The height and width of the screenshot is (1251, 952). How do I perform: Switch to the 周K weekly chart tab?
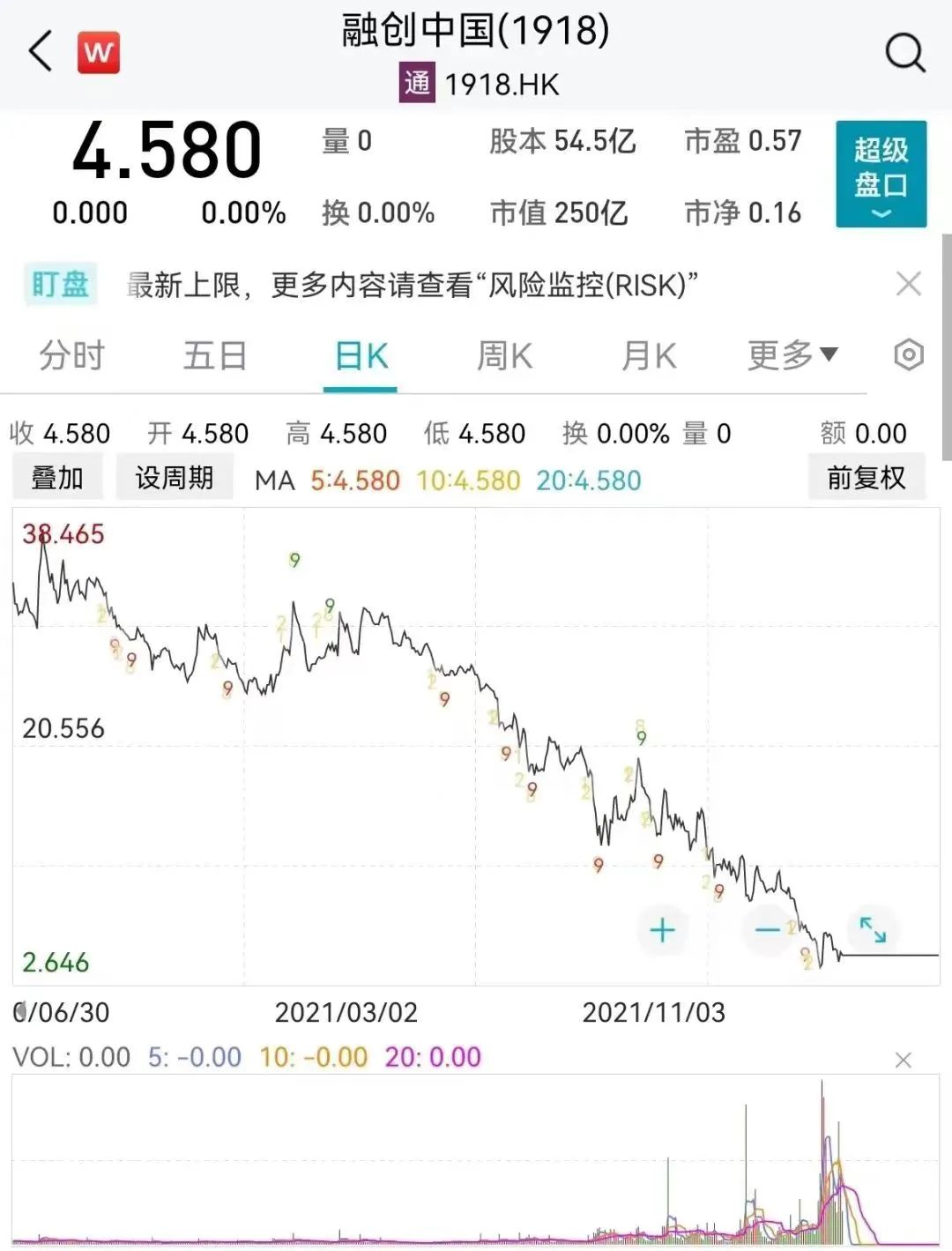pos(503,355)
